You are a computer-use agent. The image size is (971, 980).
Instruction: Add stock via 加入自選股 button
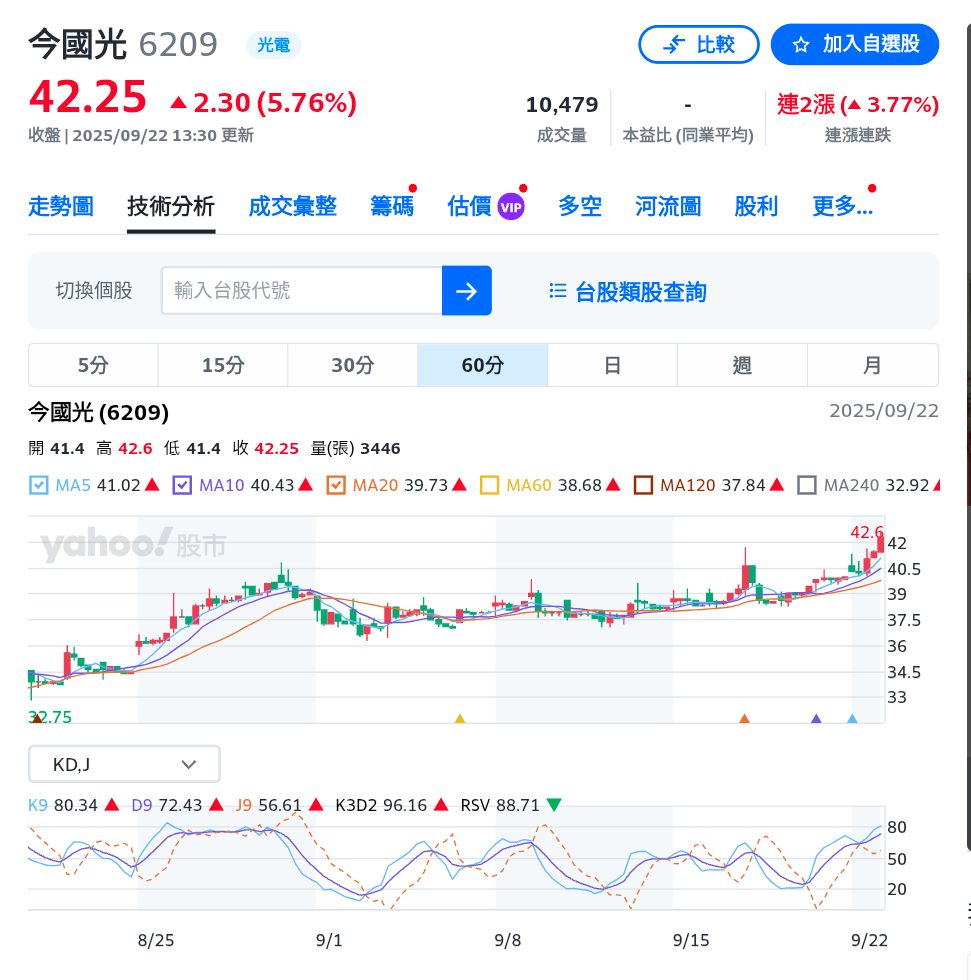point(855,44)
